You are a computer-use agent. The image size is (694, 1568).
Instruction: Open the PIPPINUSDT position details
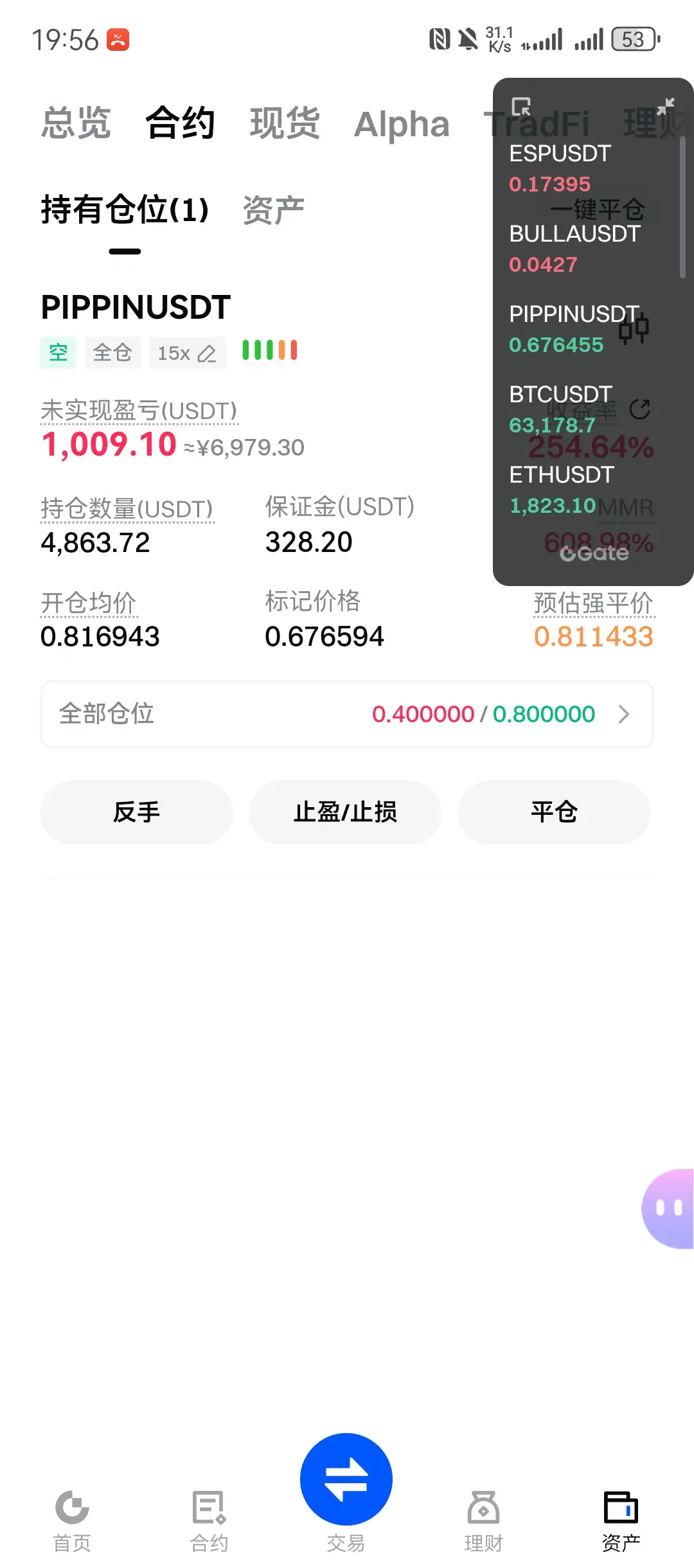(x=136, y=307)
